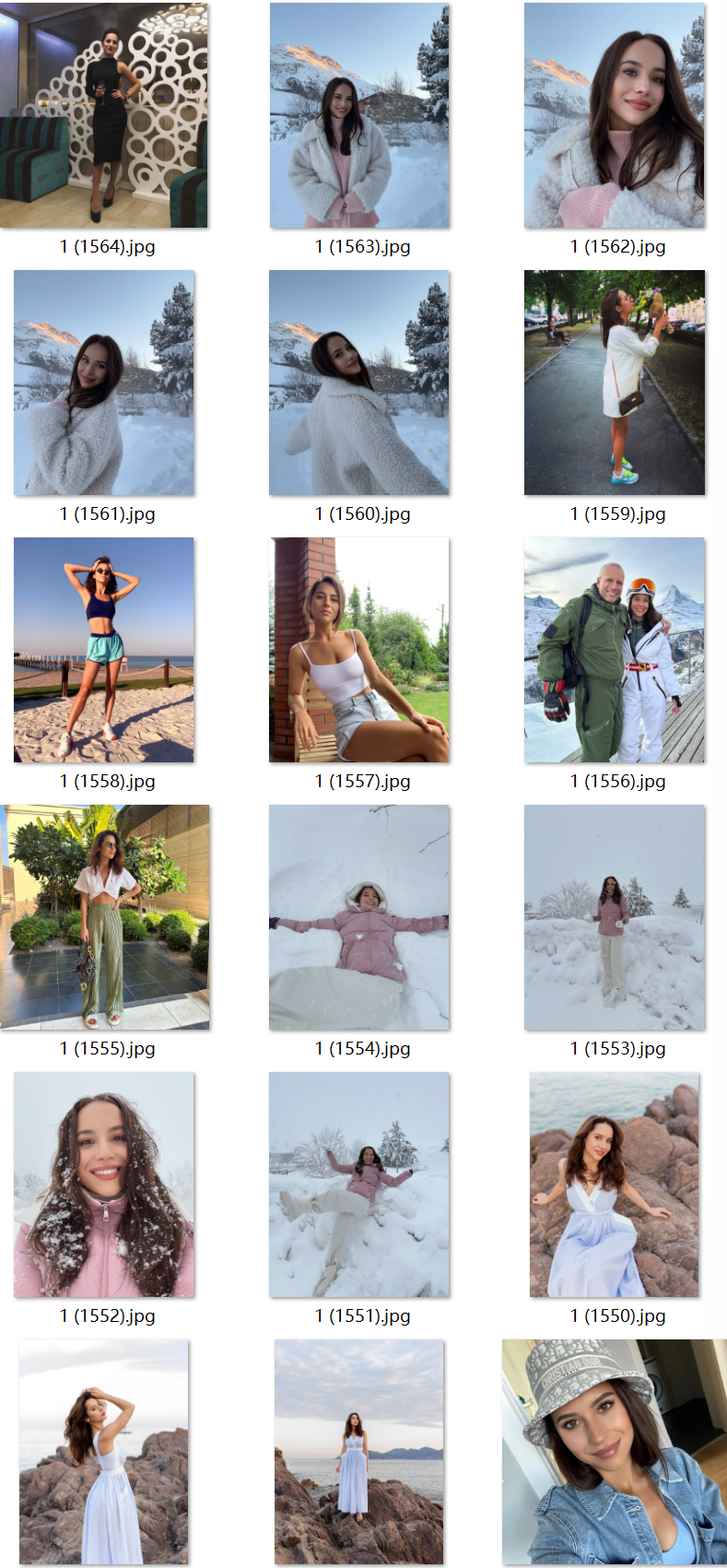Tap the thumbnail 1 (1554).jpg
The image size is (727, 1568).
tap(359, 917)
